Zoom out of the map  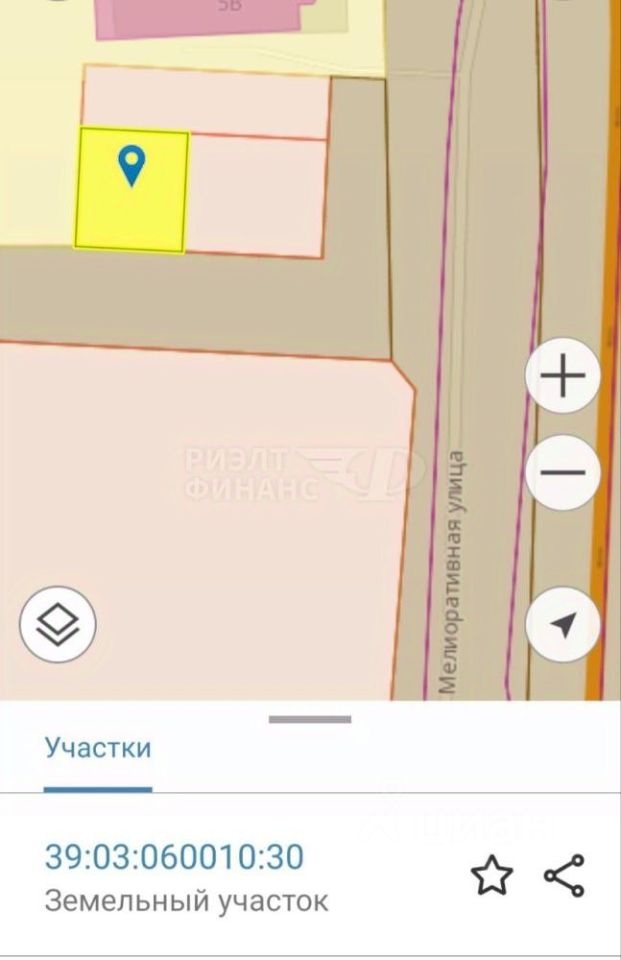[563, 473]
